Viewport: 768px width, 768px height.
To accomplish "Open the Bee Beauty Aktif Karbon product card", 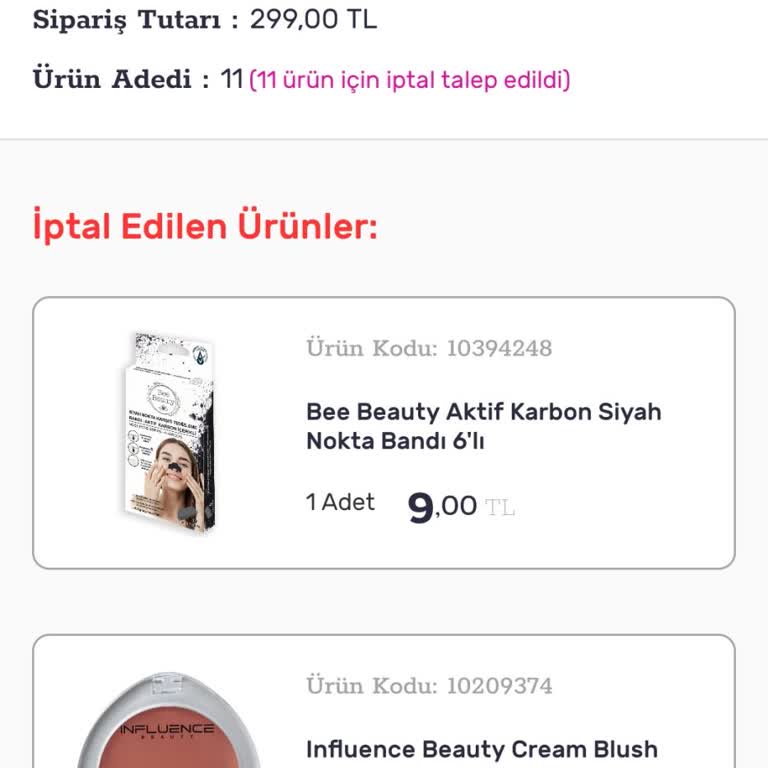I will coord(384,433).
